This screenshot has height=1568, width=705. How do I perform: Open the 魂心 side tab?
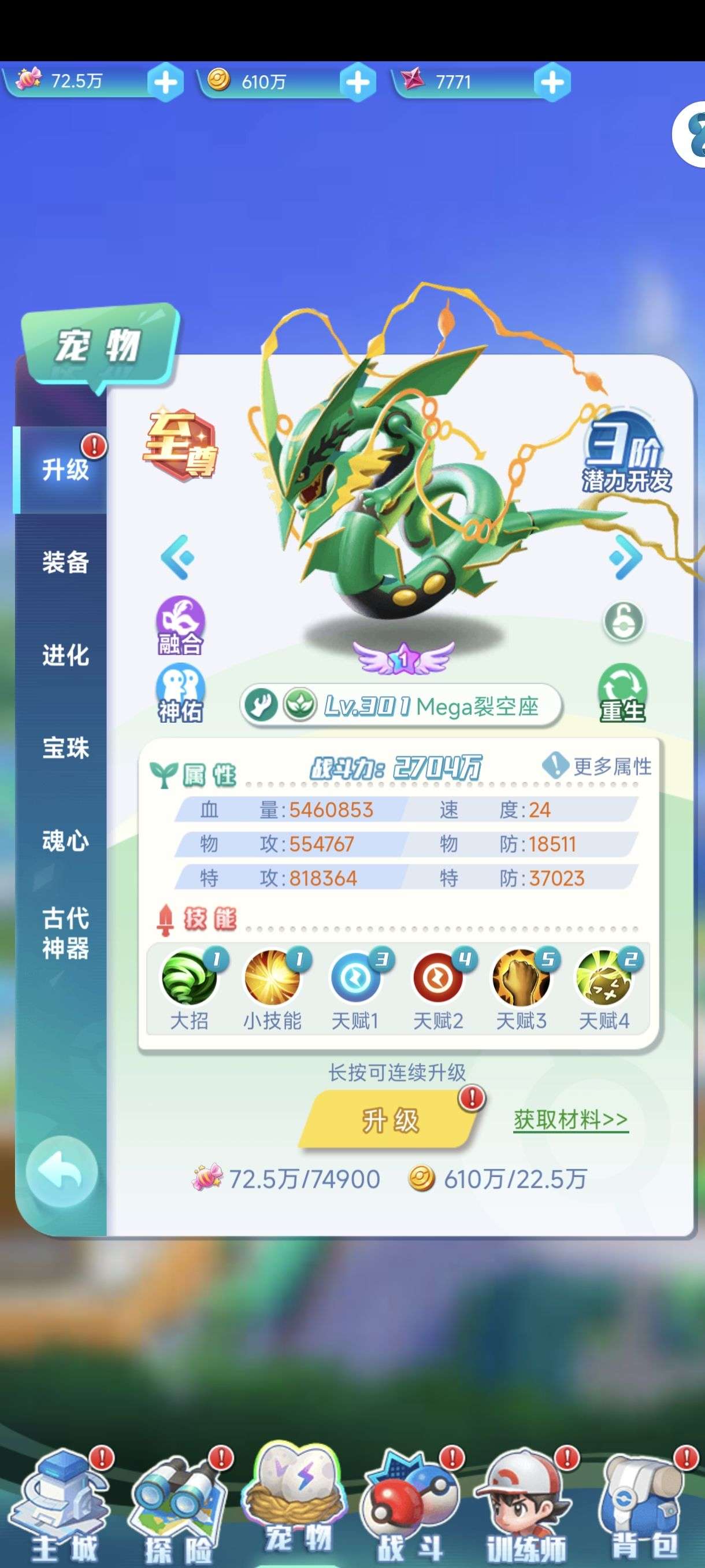pyautogui.click(x=65, y=841)
